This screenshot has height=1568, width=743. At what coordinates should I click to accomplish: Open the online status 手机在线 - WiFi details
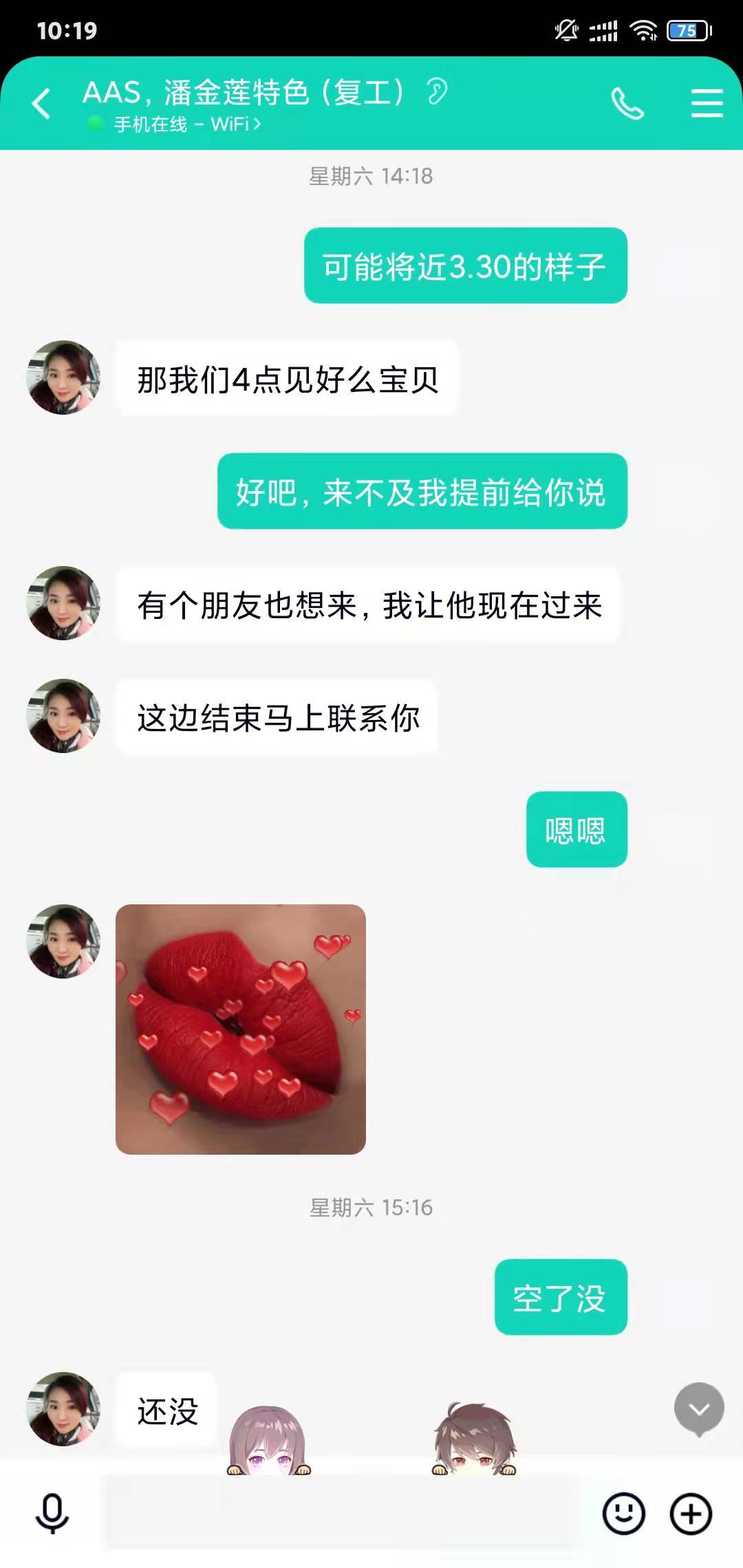click(x=187, y=124)
